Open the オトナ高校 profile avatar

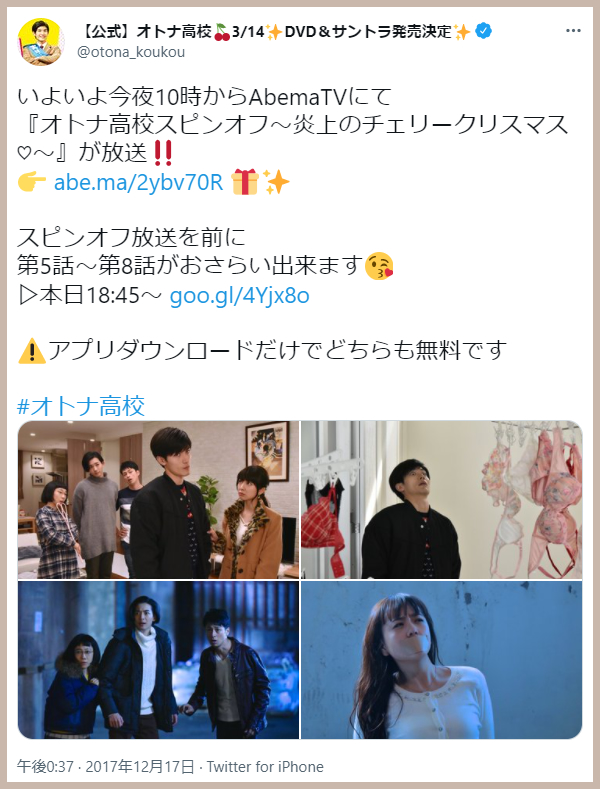tap(41, 41)
